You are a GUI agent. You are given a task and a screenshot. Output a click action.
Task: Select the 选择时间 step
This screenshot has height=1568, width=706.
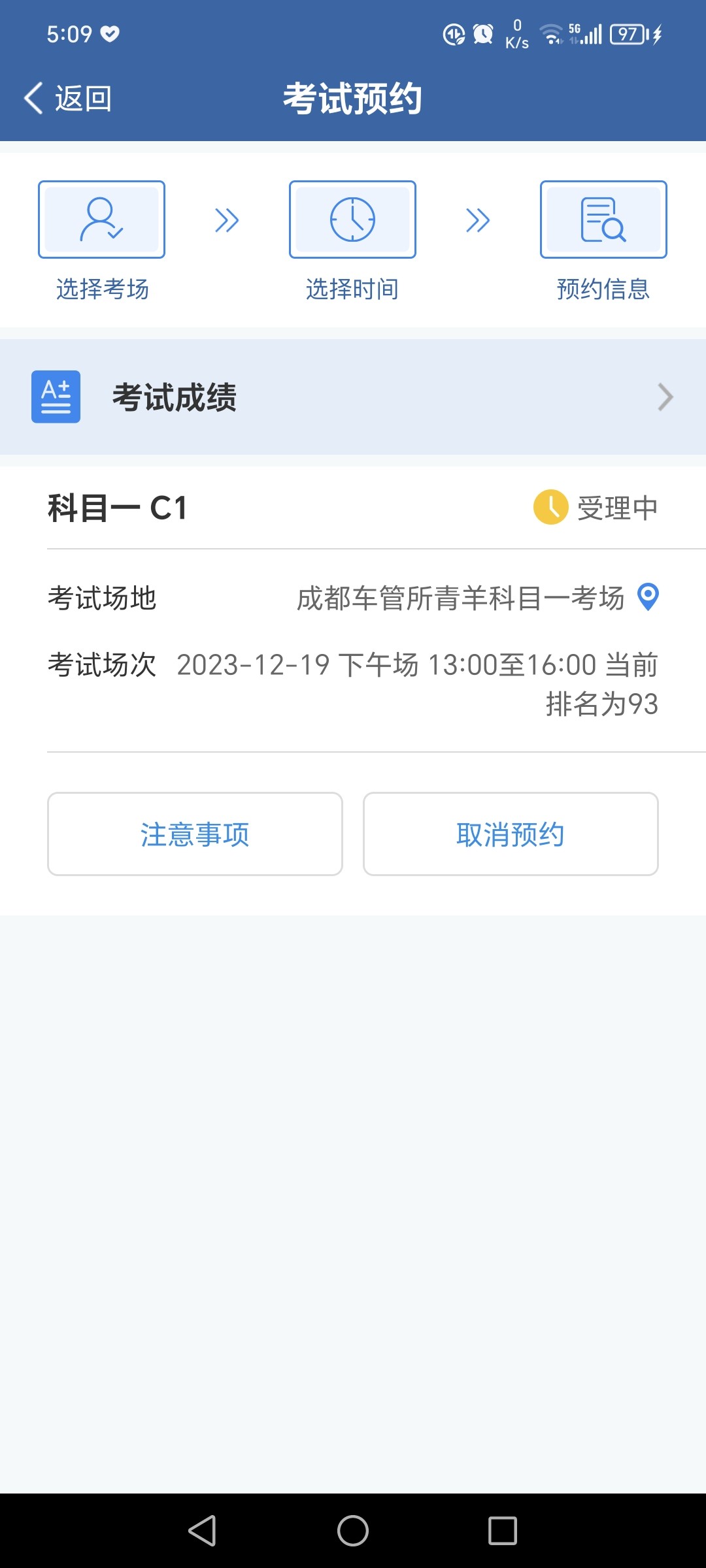(352, 241)
